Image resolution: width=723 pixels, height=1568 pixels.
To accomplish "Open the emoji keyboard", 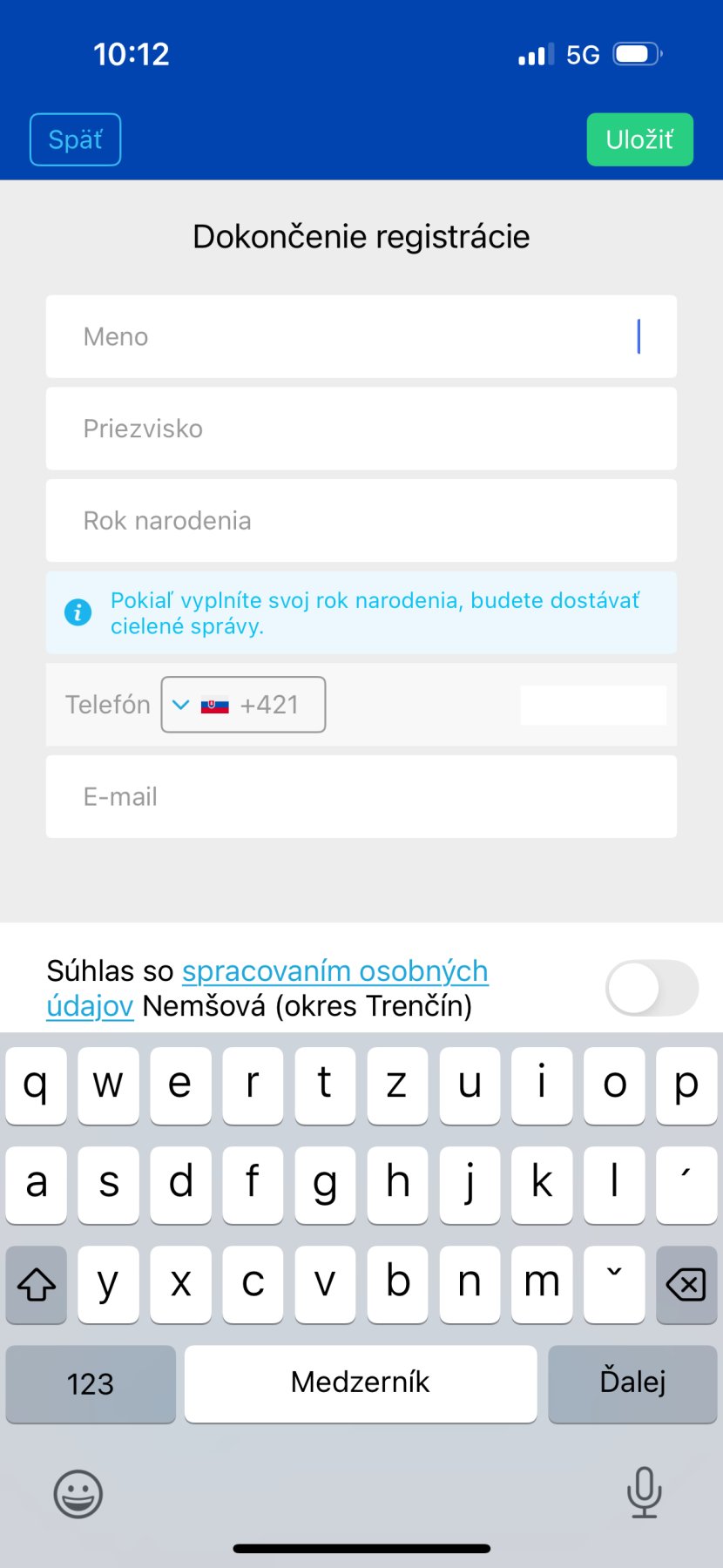I will pos(78,1494).
